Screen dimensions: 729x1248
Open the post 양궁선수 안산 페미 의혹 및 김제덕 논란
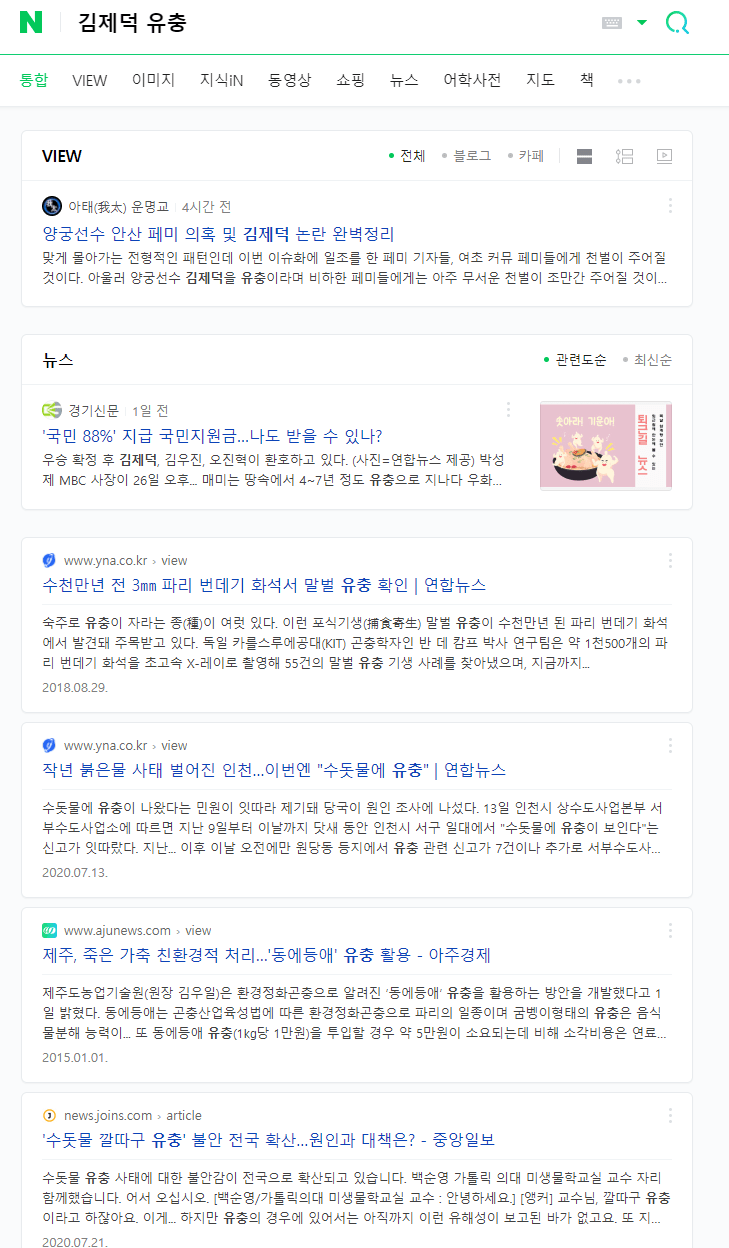[218, 234]
